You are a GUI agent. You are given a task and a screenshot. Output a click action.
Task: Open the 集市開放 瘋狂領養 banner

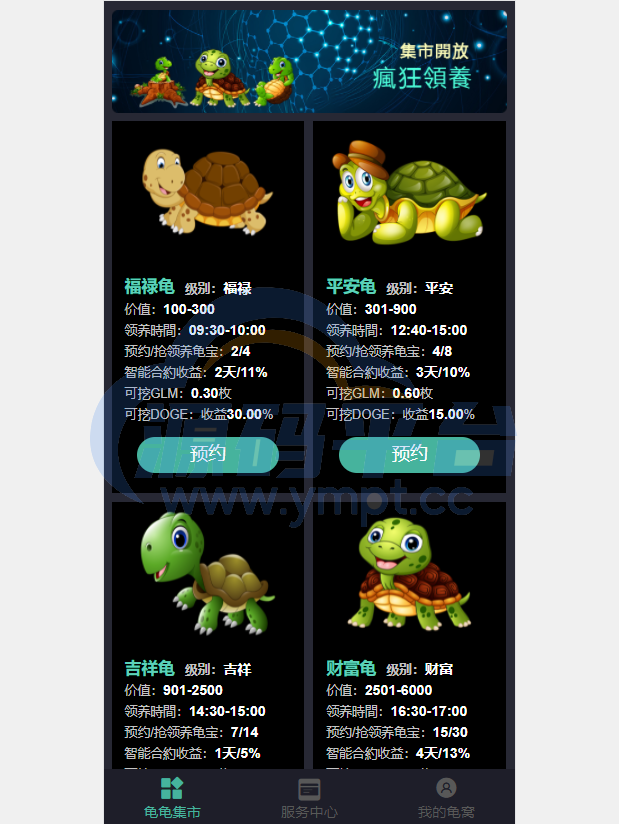click(x=309, y=62)
